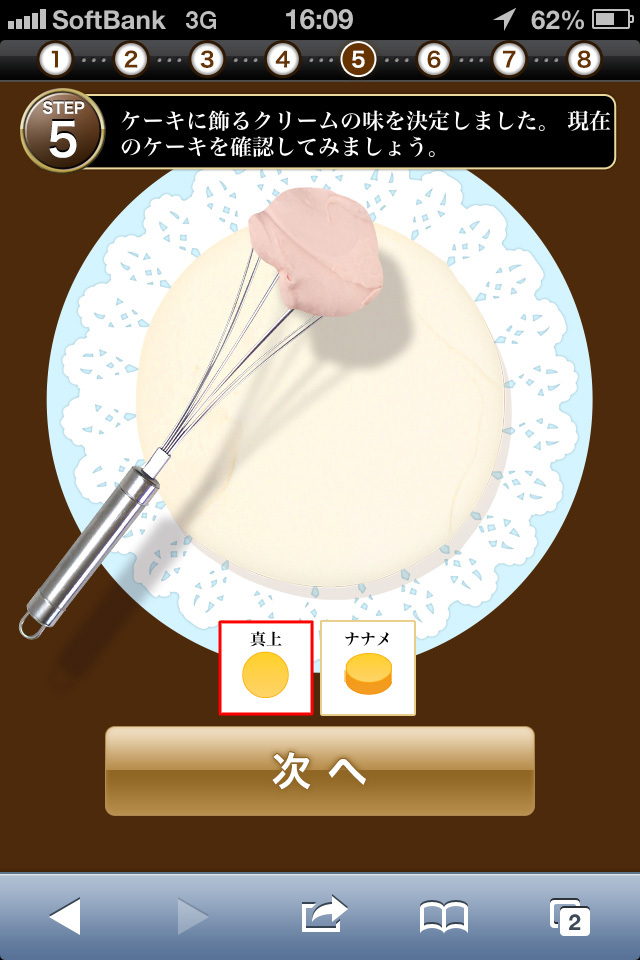Jump to step 2 indicator
This screenshot has height=960, width=640.
(x=130, y=59)
